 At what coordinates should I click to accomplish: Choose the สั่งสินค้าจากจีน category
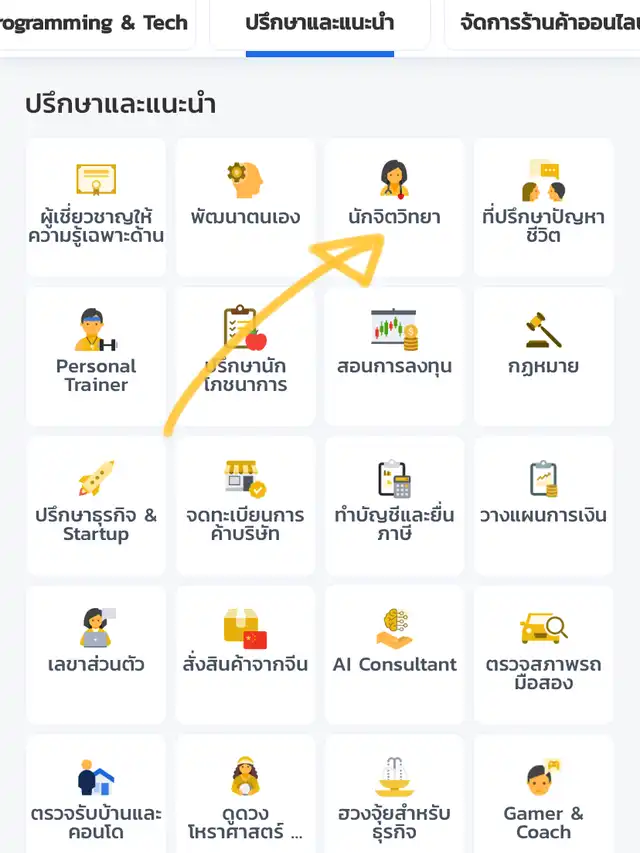(x=245, y=654)
